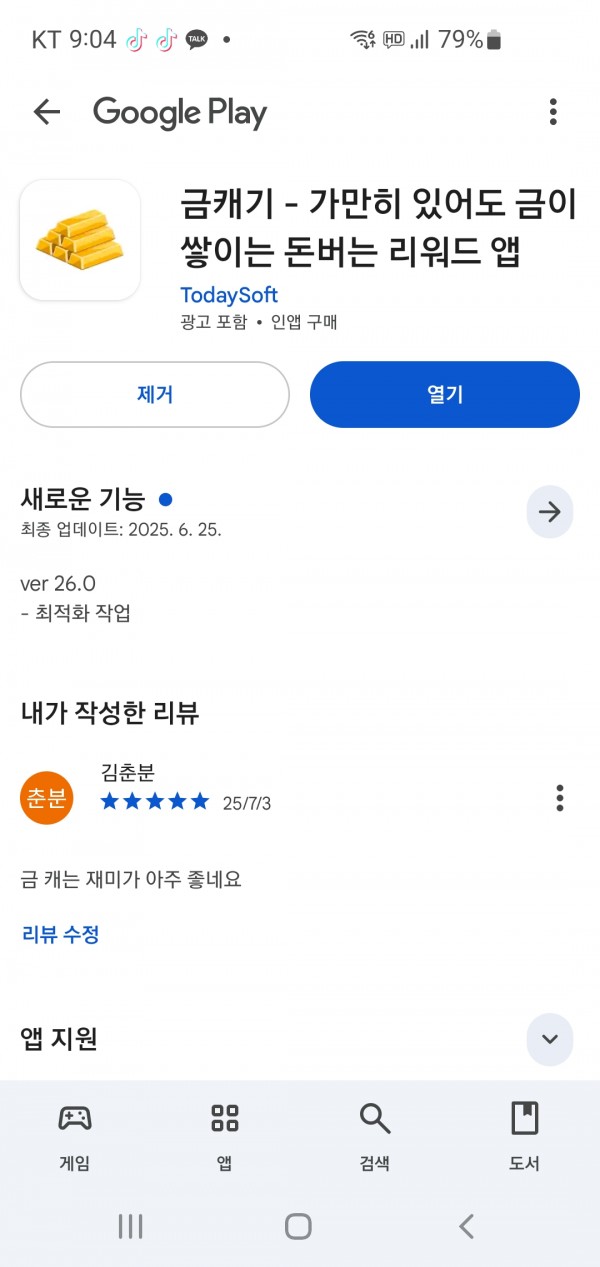Image resolution: width=600 pixels, height=1267 pixels.
Task: Tap 리뷰 수정 to edit the review
Action: coord(60,935)
